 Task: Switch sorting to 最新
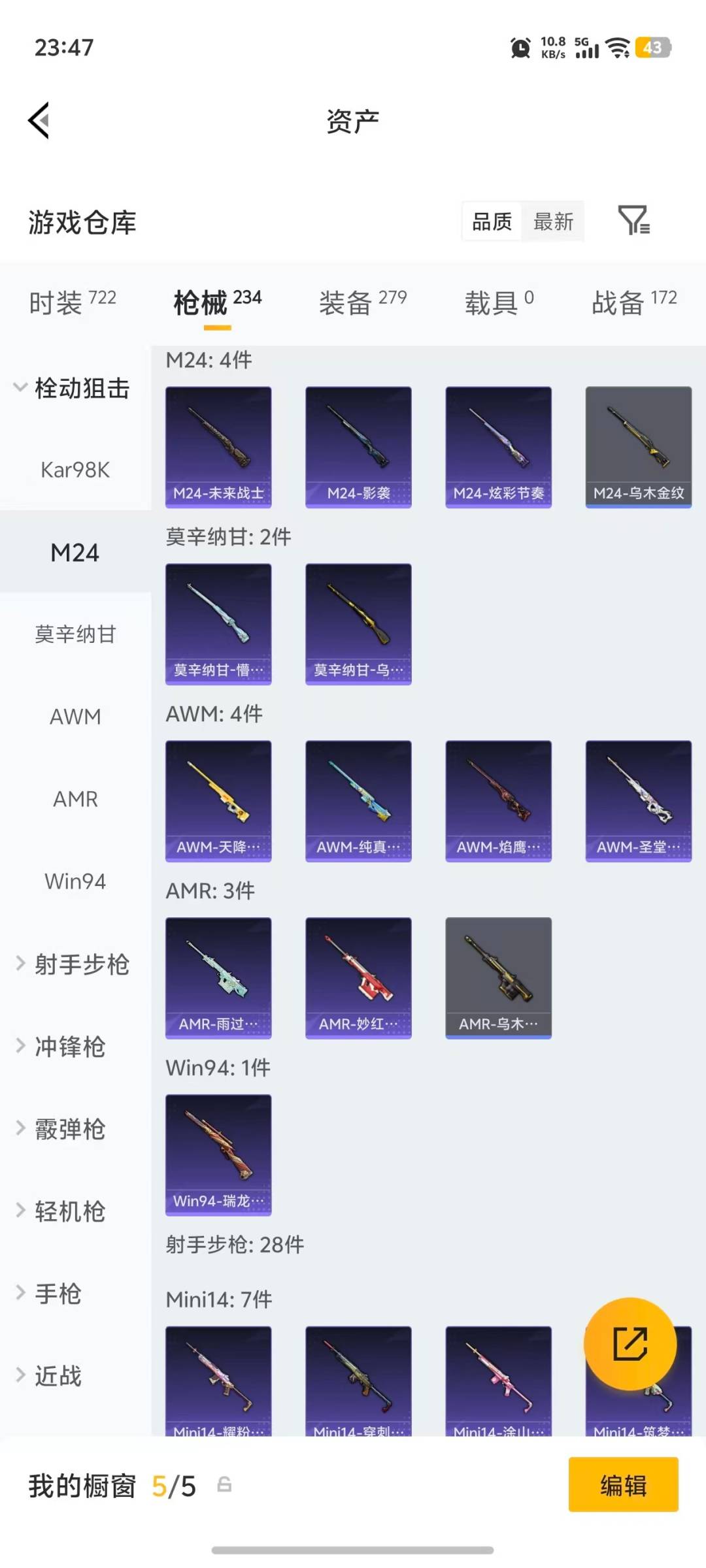(x=552, y=221)
